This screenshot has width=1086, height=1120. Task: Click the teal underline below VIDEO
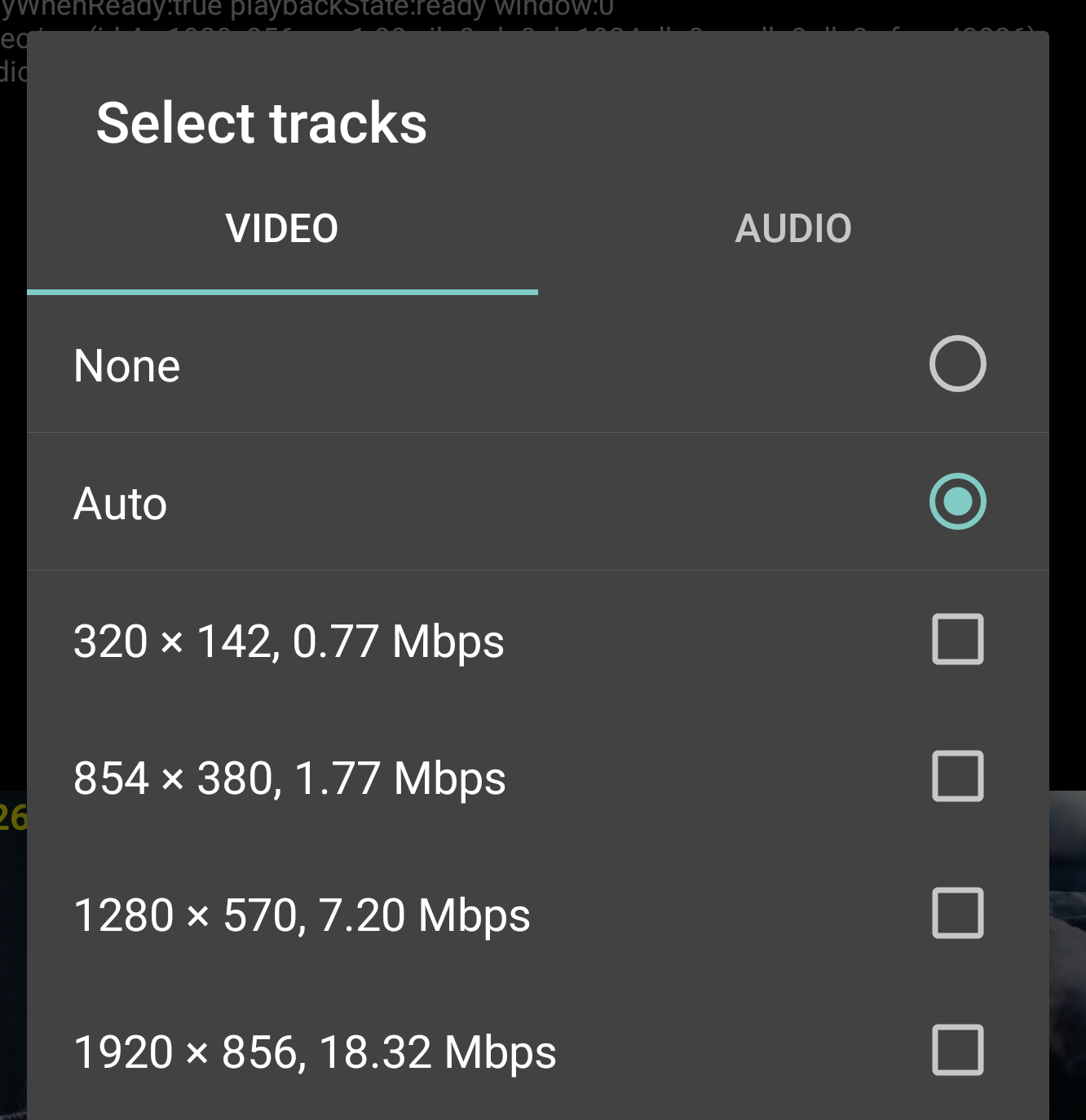click(283, 290)
